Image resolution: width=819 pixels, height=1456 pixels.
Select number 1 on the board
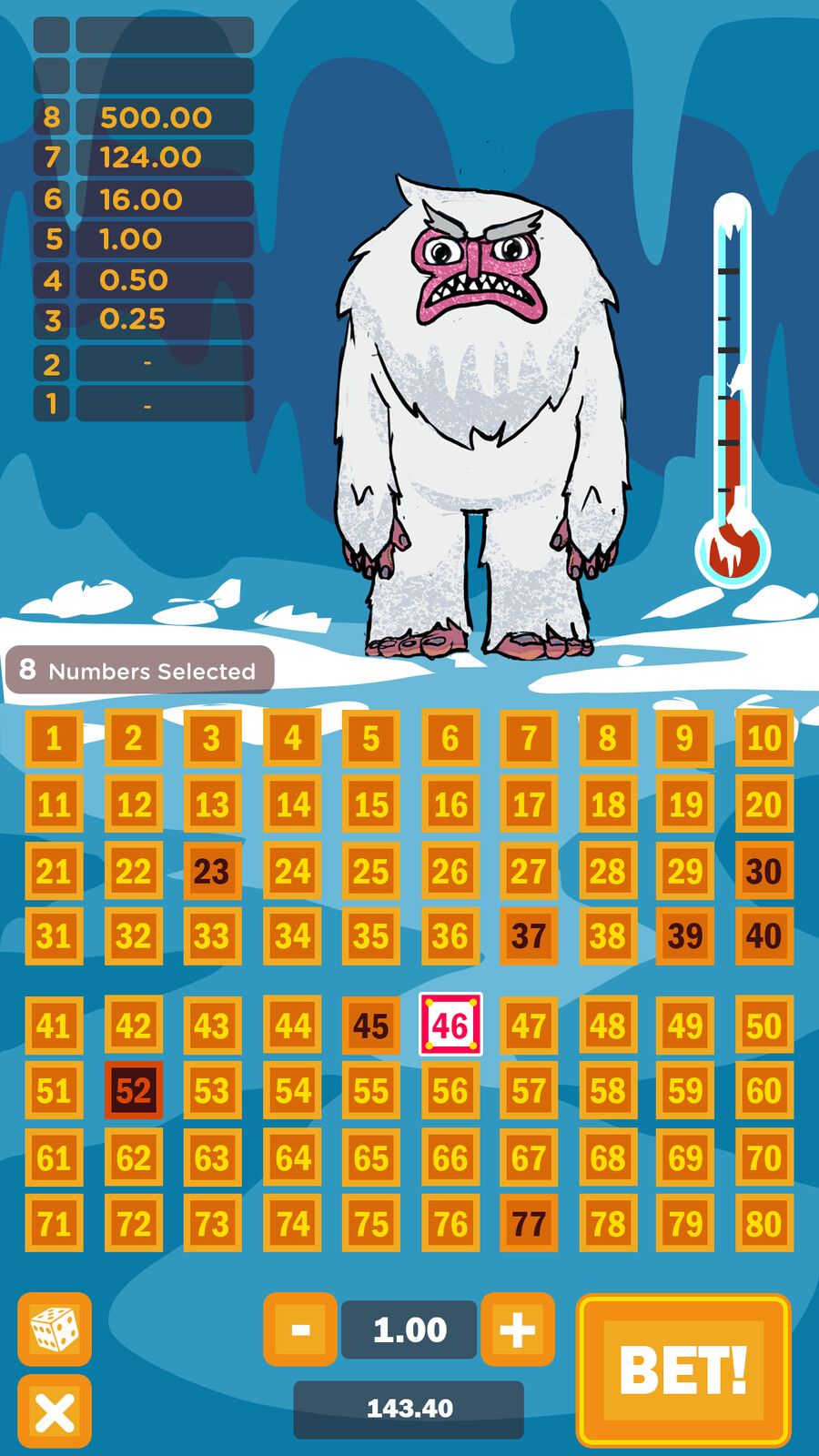(x=54, y=738)
